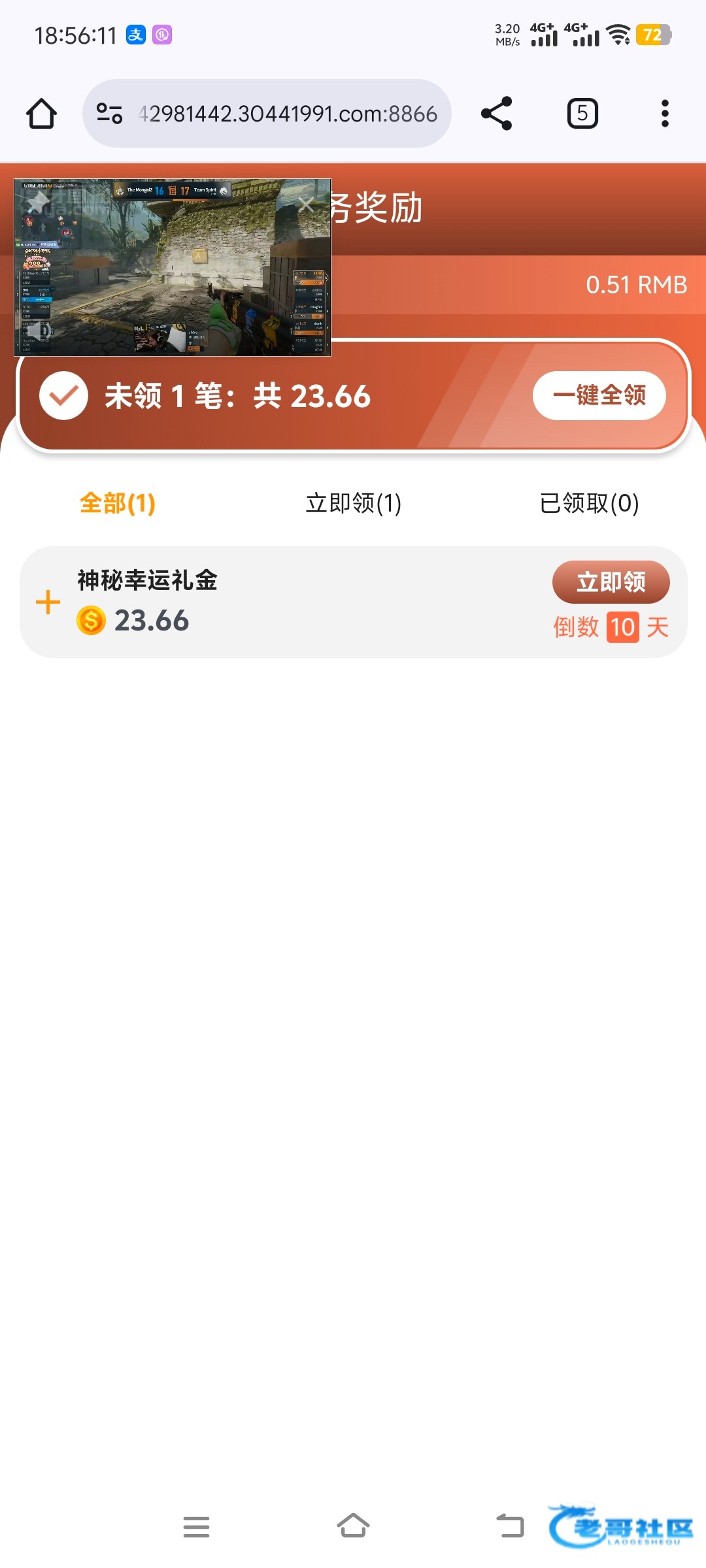
Task: Open recent apps from navigation bar
Action: click(196, 1527)
